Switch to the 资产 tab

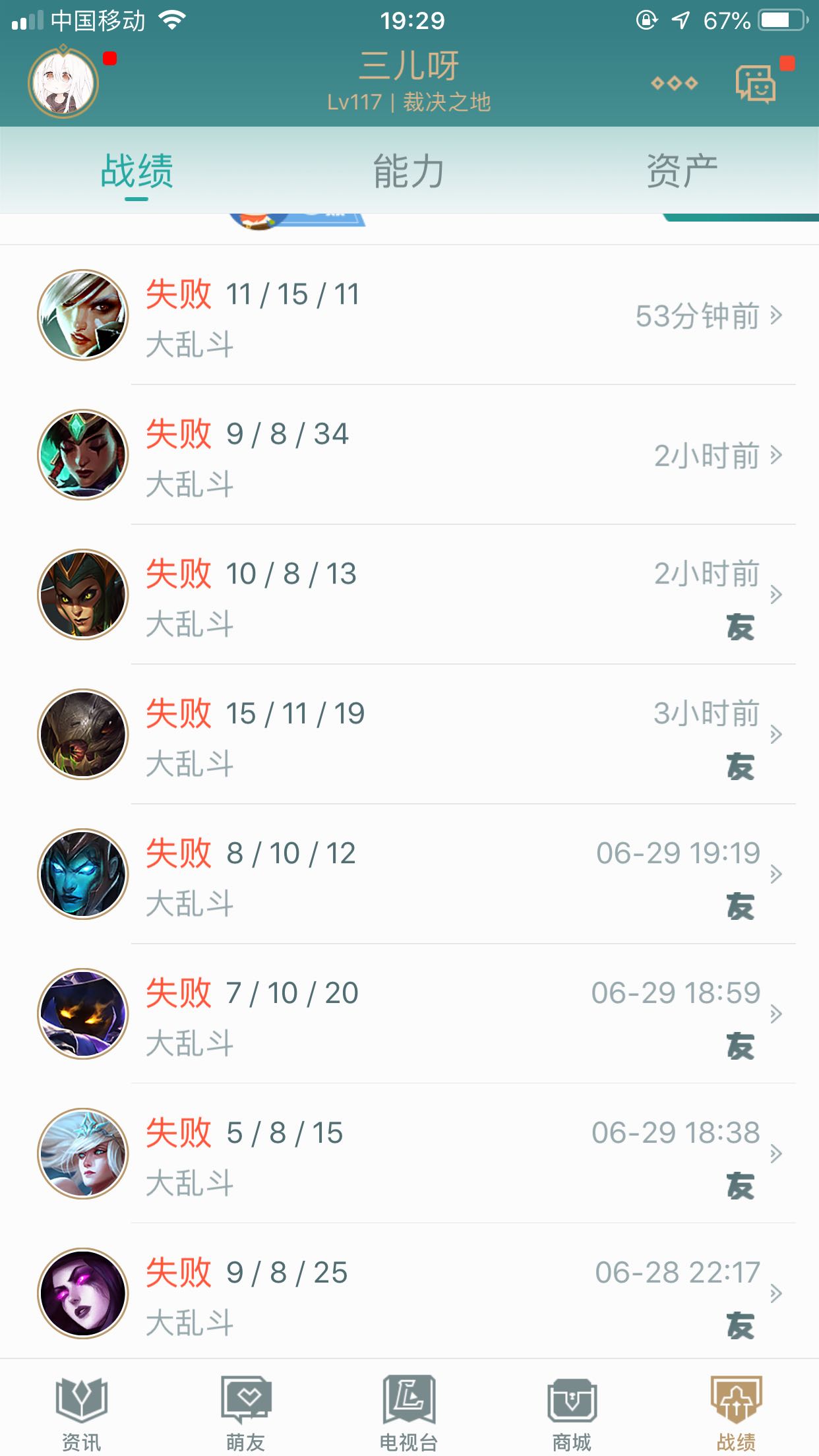tap(682, 171)
